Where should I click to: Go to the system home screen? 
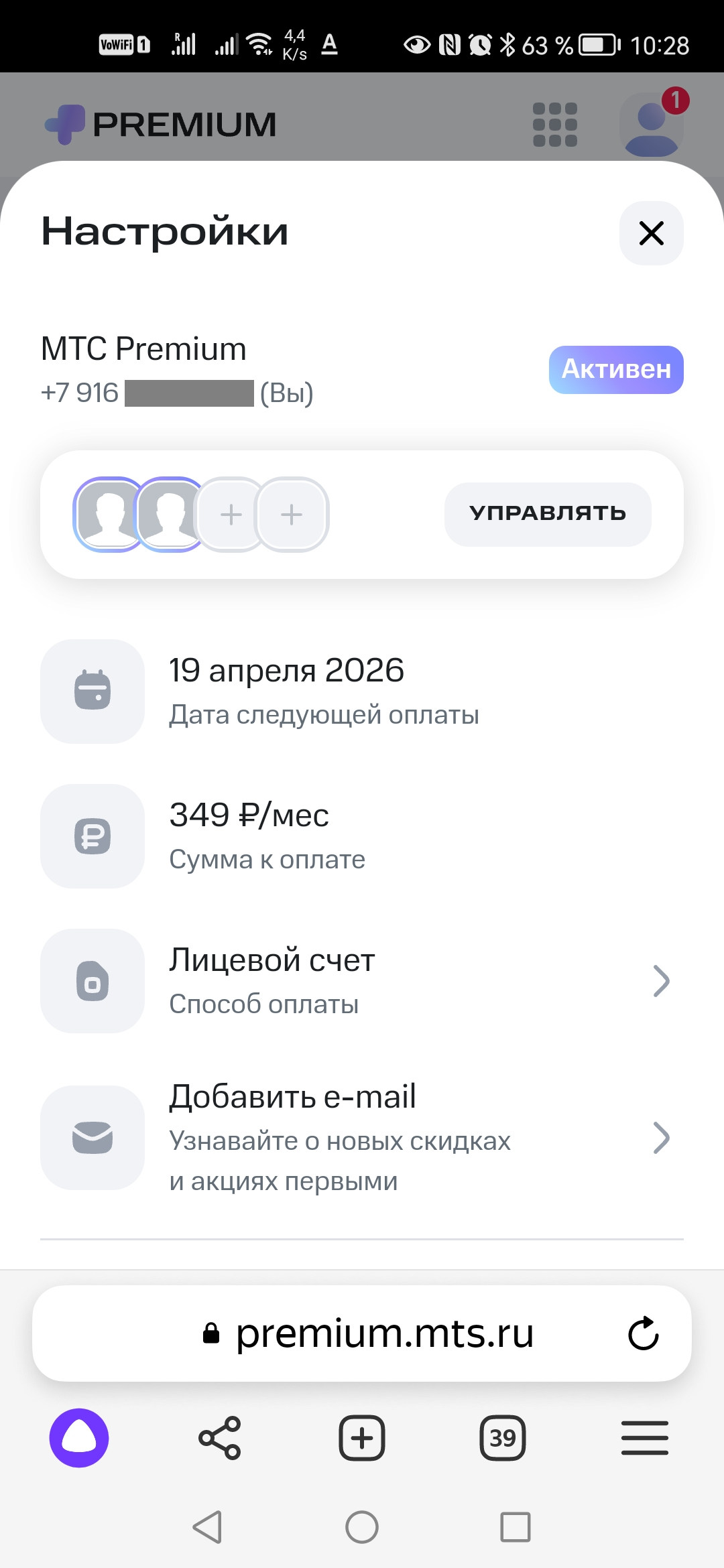pos(362,1527)
